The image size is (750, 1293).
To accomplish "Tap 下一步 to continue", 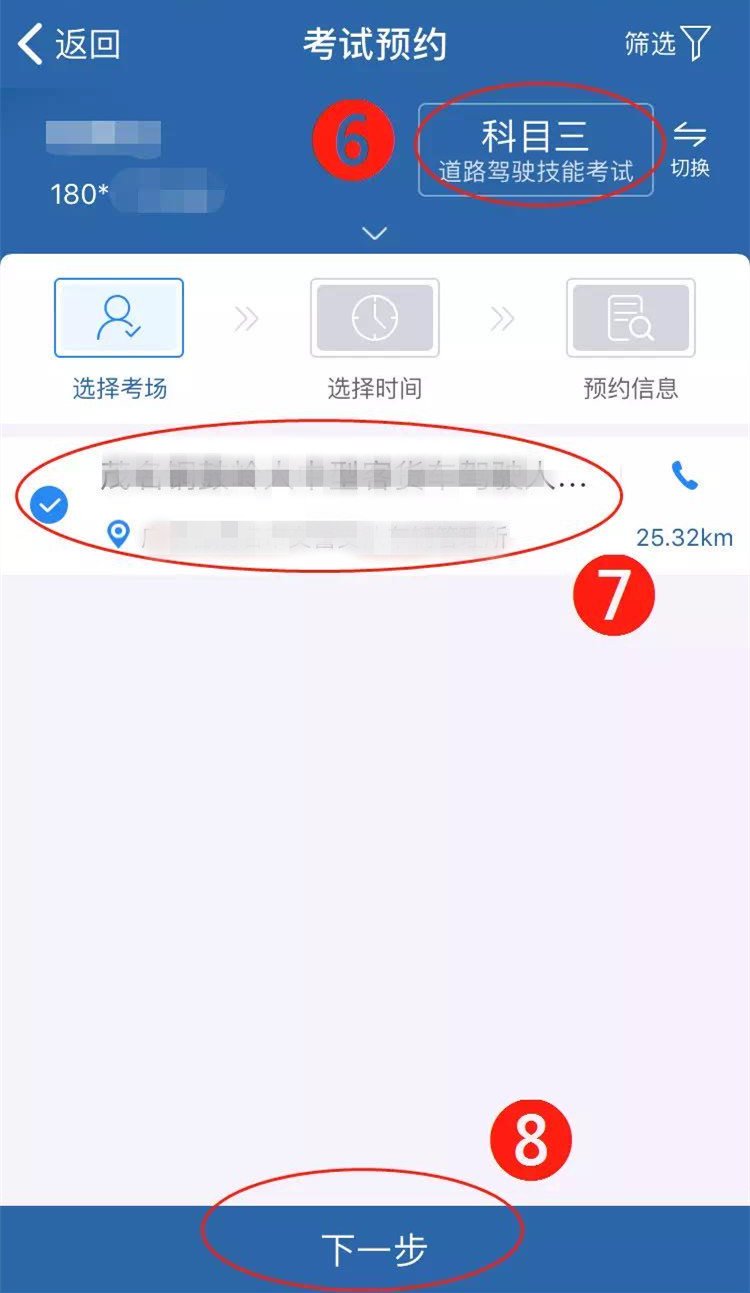I will coord(375,1249).
